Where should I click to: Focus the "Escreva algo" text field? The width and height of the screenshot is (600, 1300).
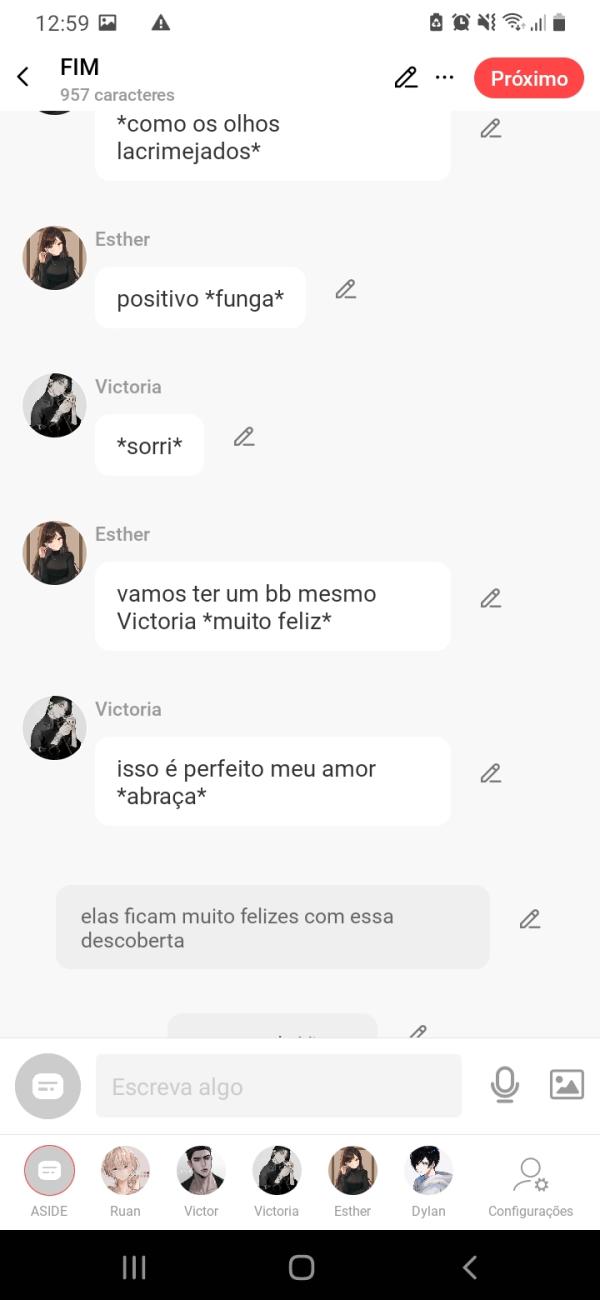coord(278,1086)
